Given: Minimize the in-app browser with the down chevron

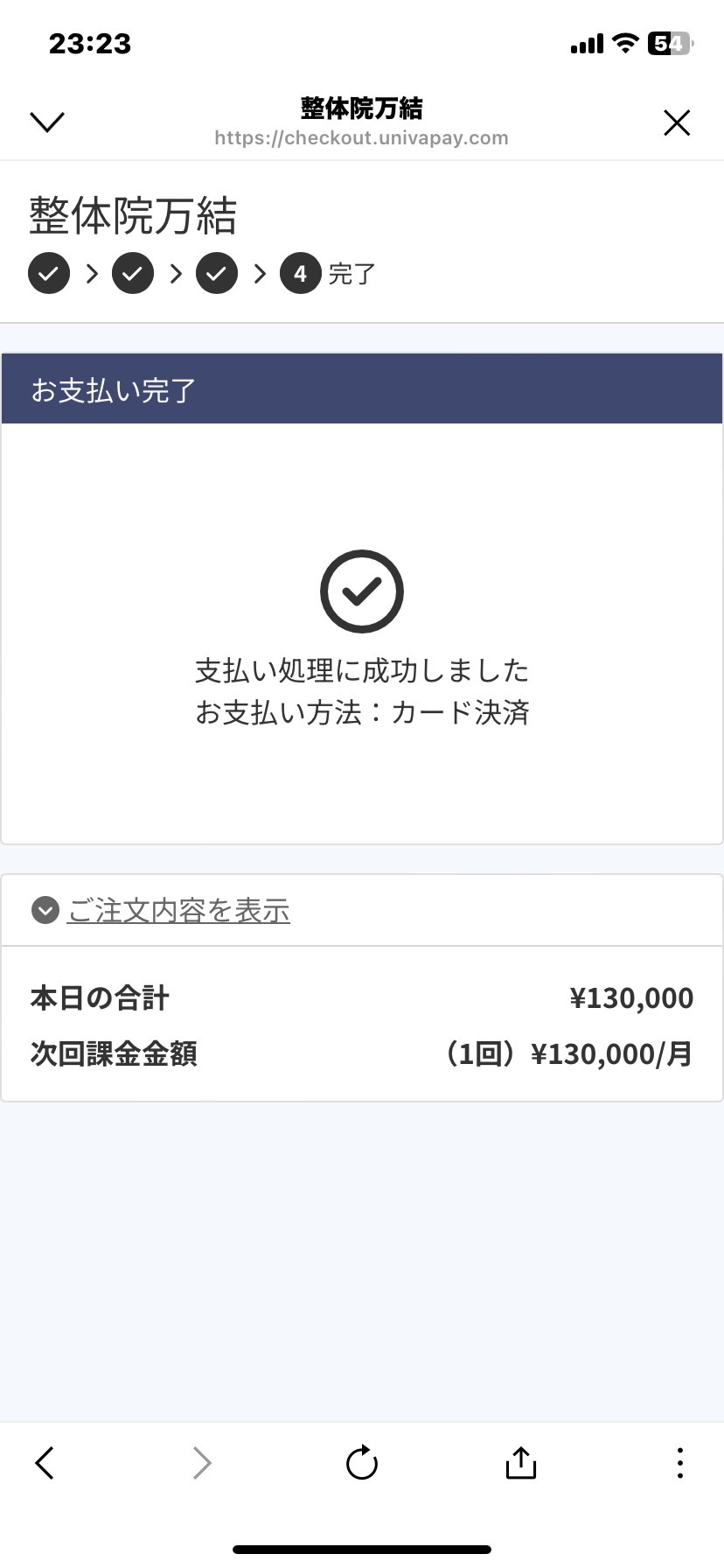Looking at the screenshot, I should point(47,122).
